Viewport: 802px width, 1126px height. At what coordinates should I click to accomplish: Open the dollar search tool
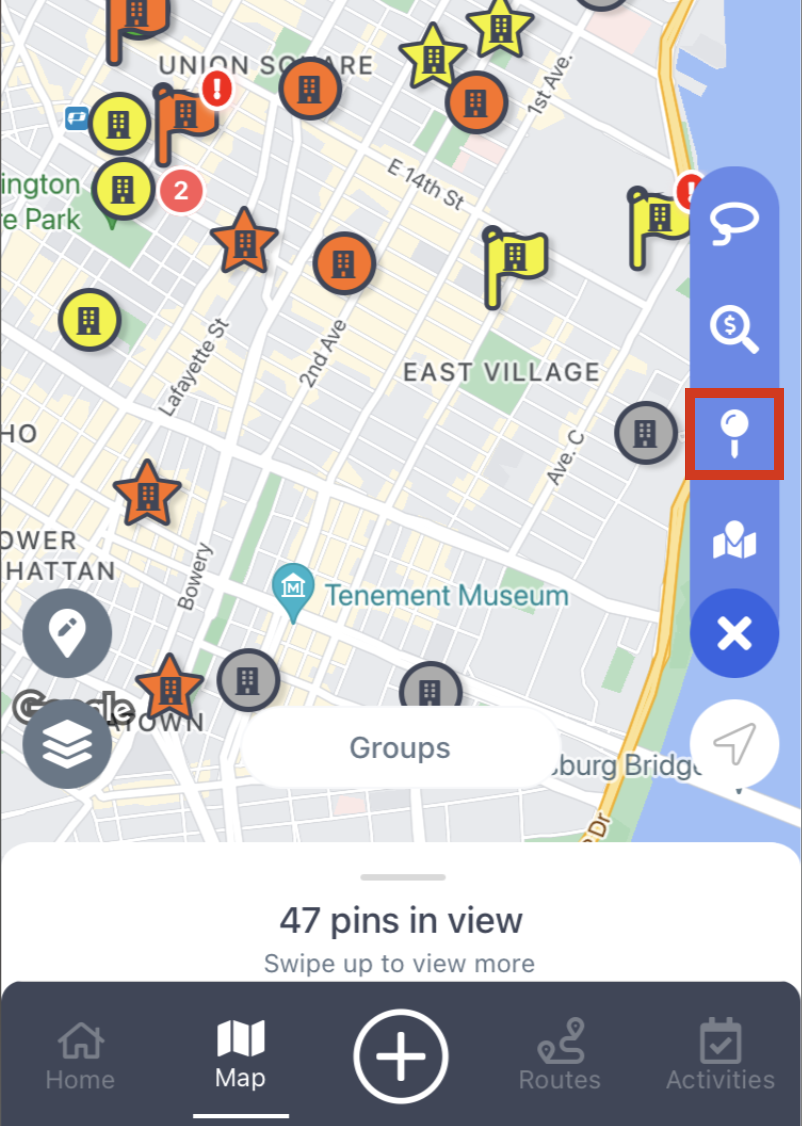[734, 328]
